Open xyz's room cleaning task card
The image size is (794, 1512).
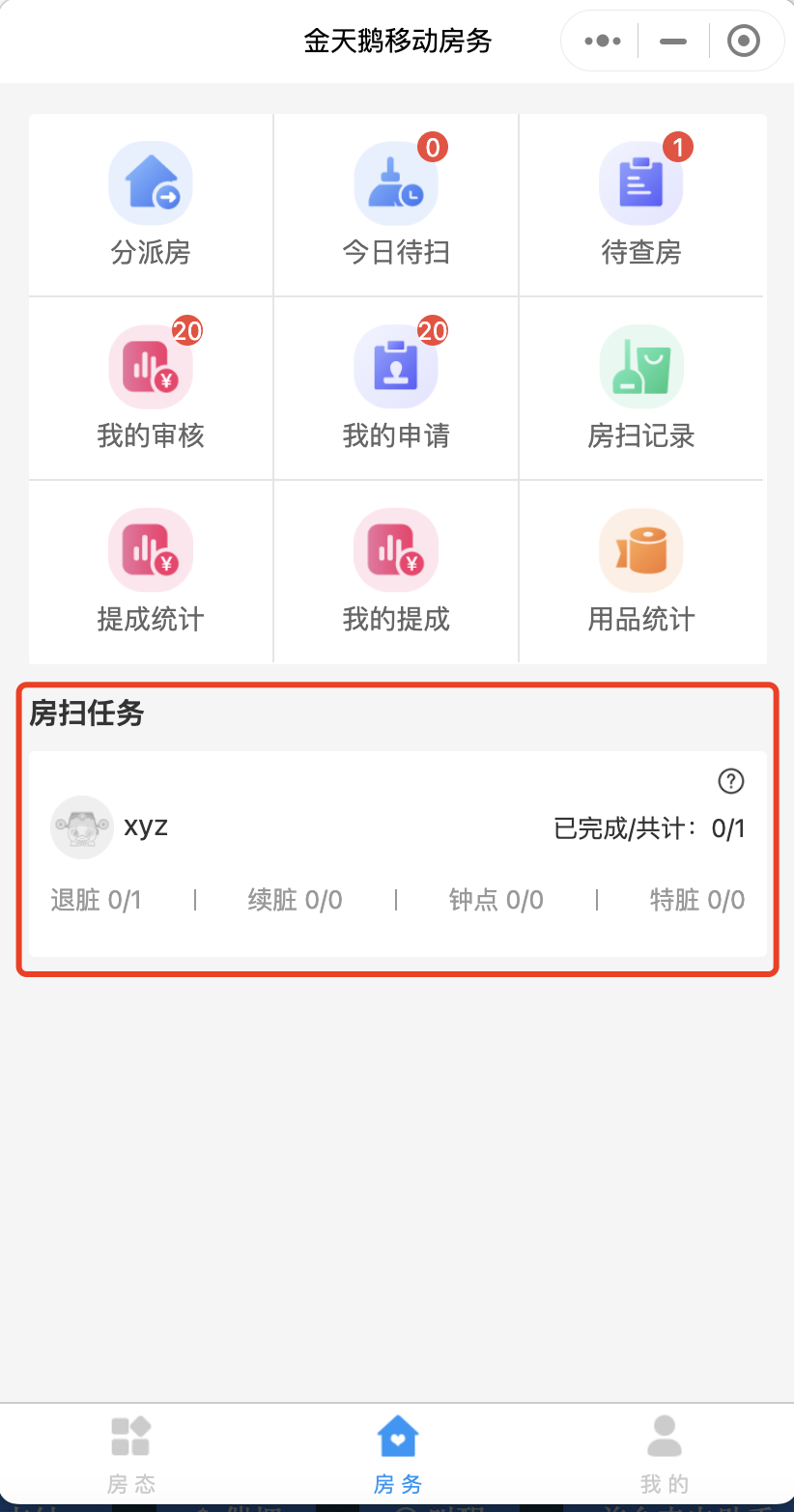pyautogui.click(x=397, y=854)
